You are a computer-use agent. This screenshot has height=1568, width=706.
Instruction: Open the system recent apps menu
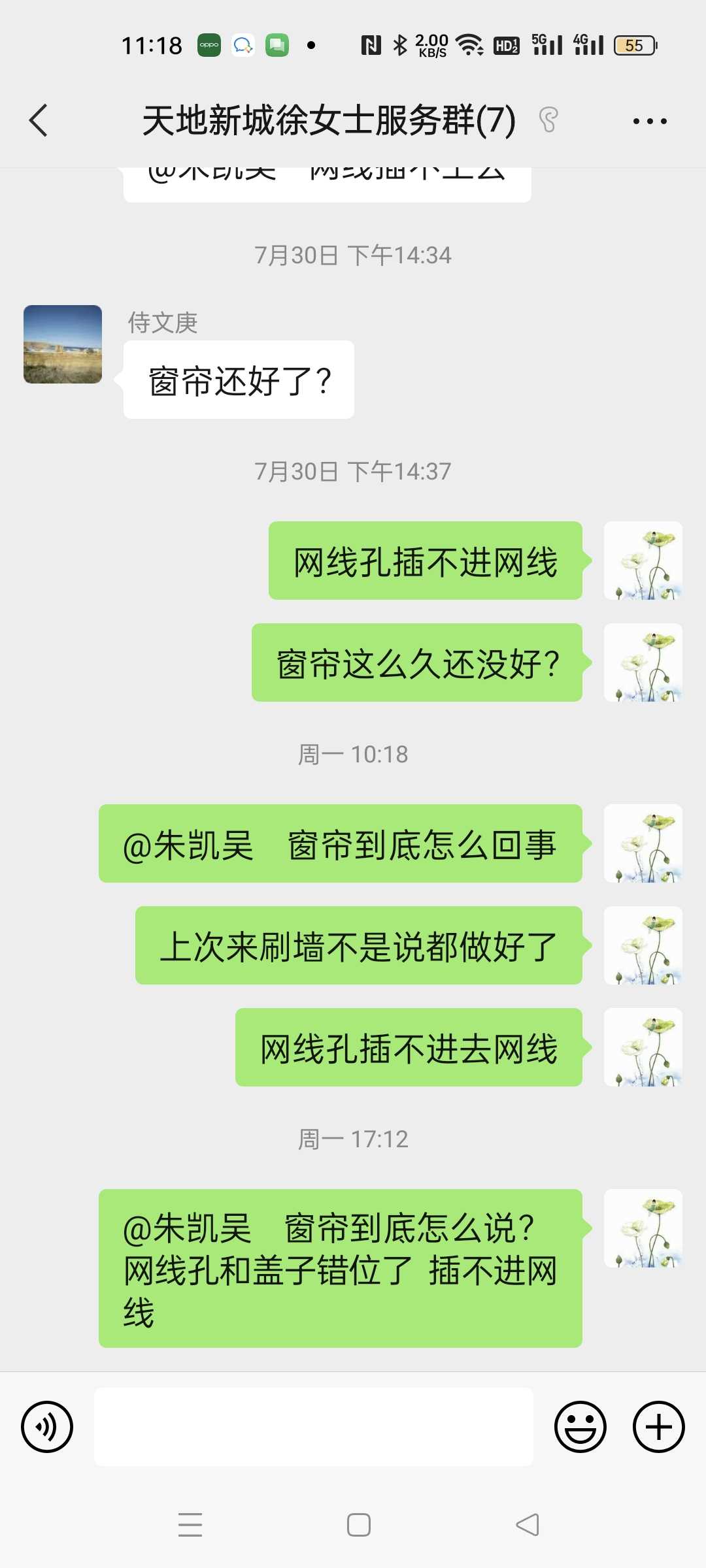click(x=190, y=1525)
